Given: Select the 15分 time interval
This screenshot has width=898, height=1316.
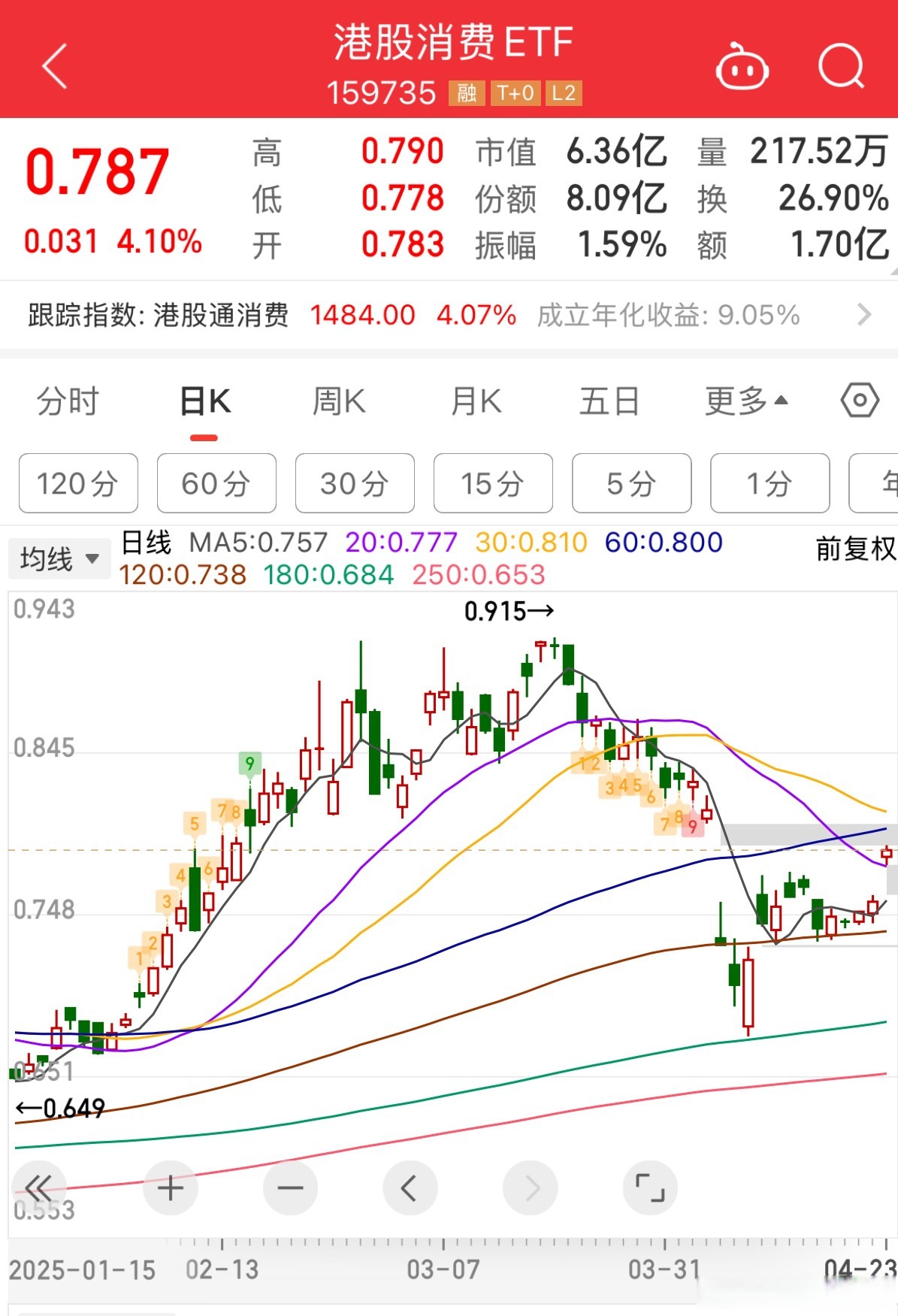Looking at the screenshot, I should [493, 484].
